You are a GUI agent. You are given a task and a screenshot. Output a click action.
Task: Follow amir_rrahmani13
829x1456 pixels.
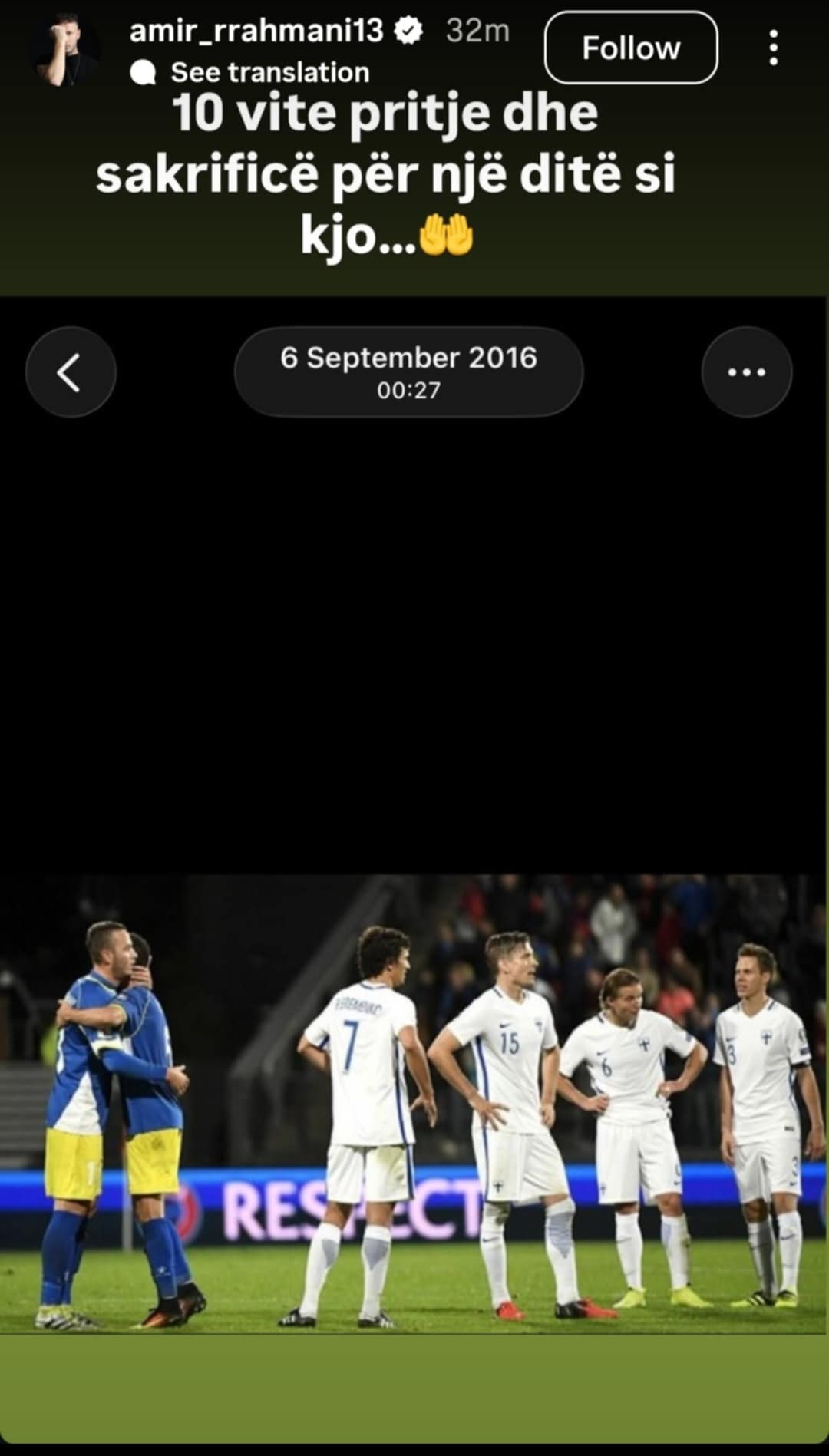(630, 48)
